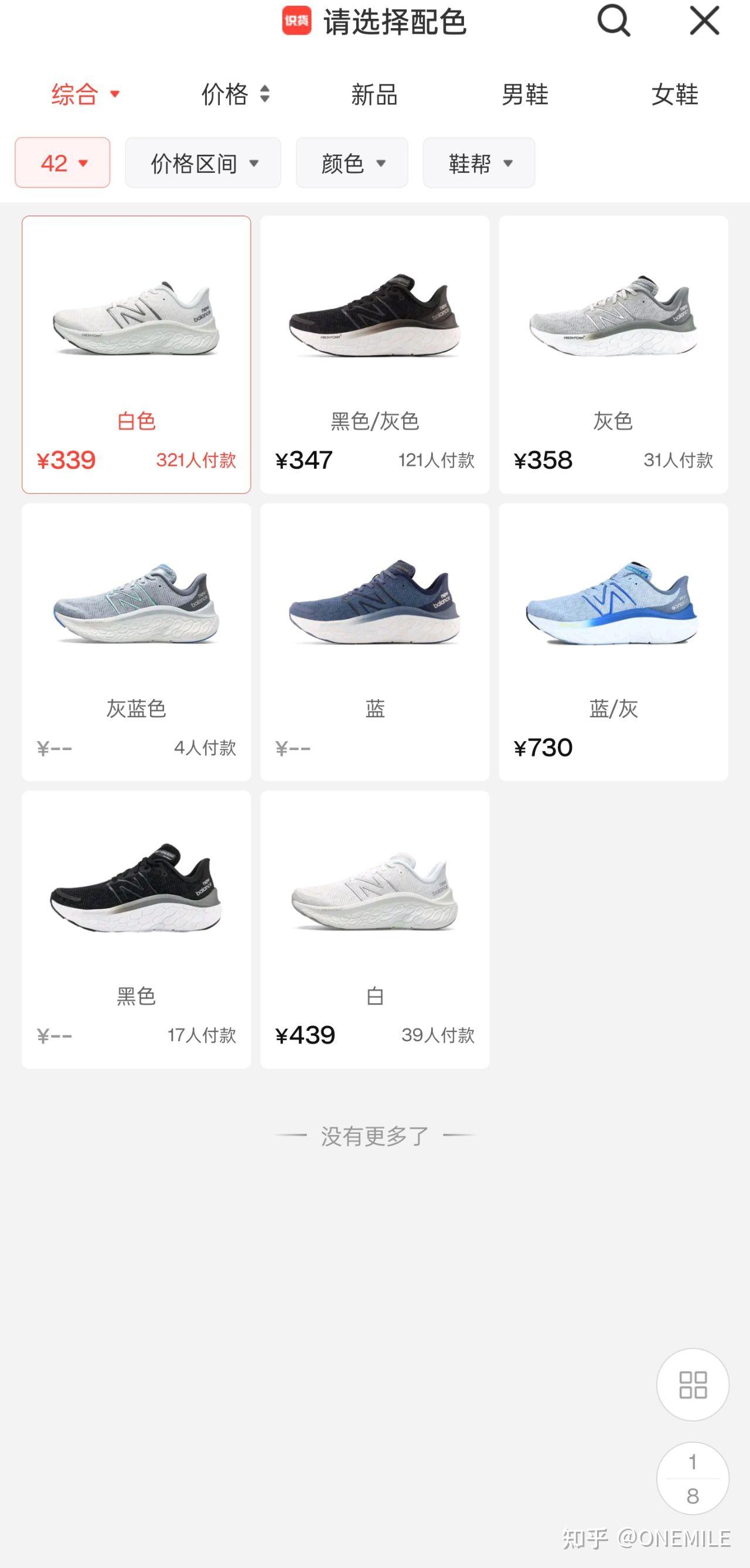
Task: Open the 鞋帮 filter dropdown
Action: point(479,162)
